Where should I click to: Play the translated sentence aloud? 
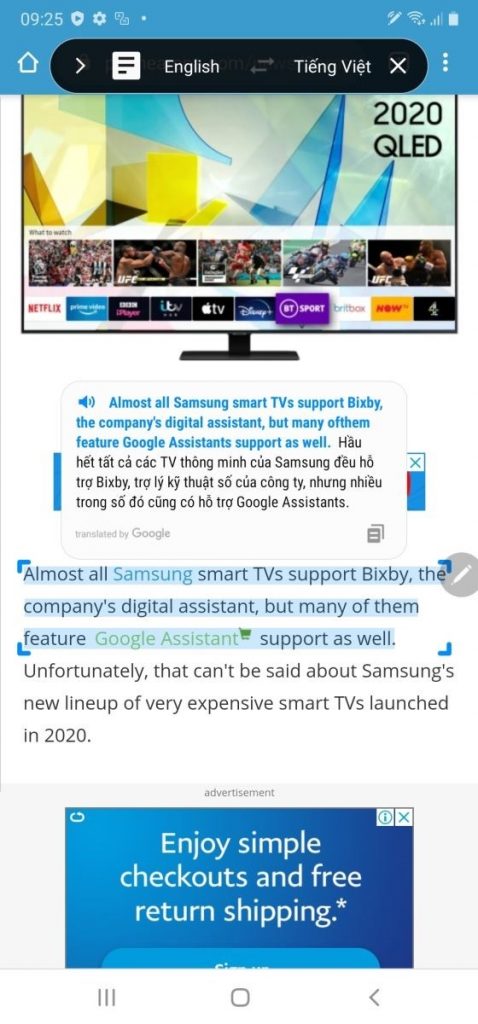tap(86, 402)
